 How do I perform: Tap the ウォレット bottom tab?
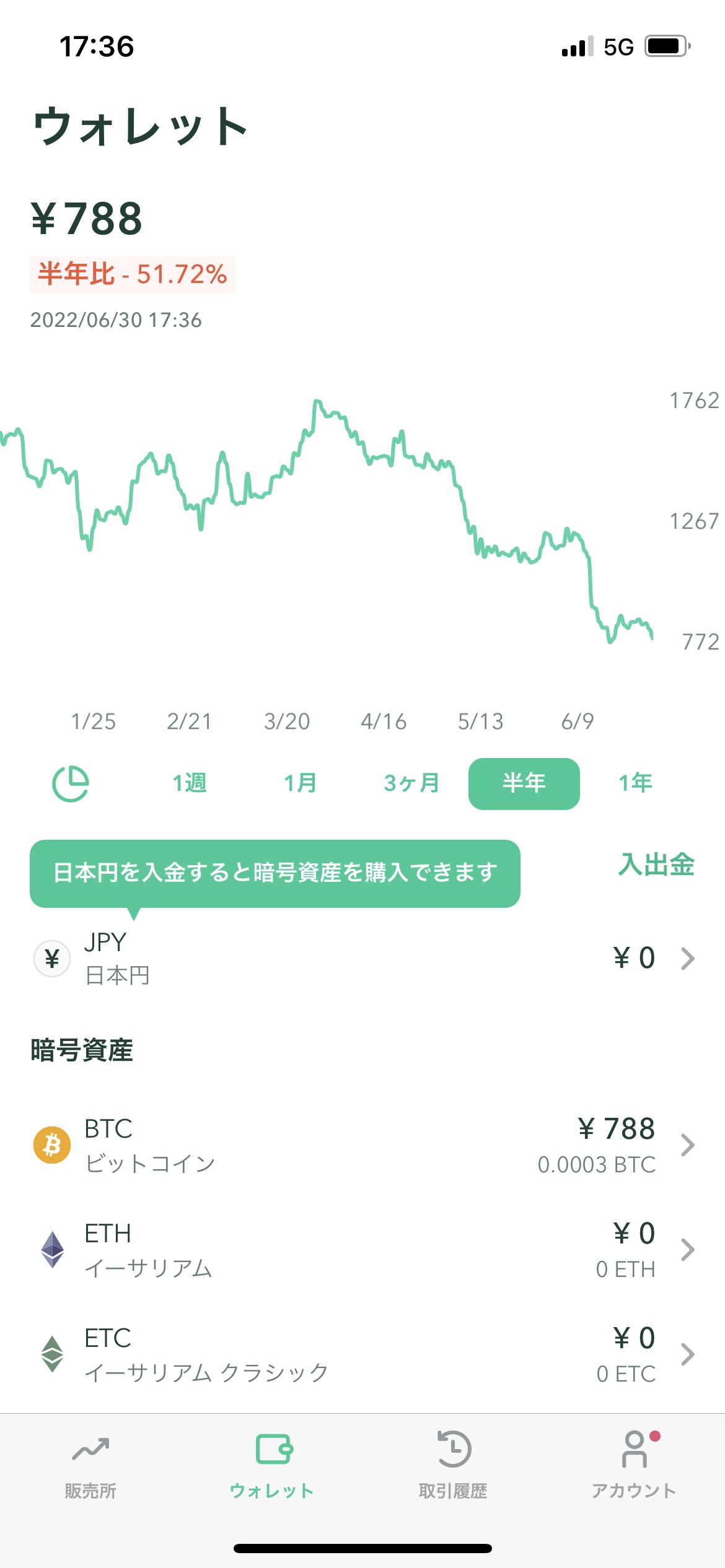tap(272, 1465)
